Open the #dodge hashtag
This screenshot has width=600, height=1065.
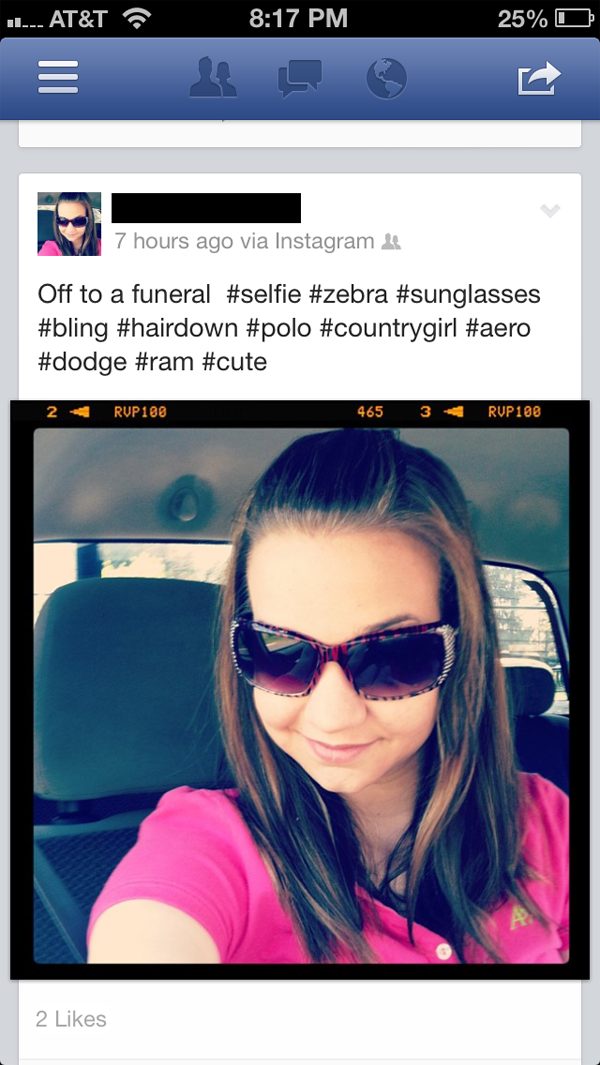click(83, 360)
